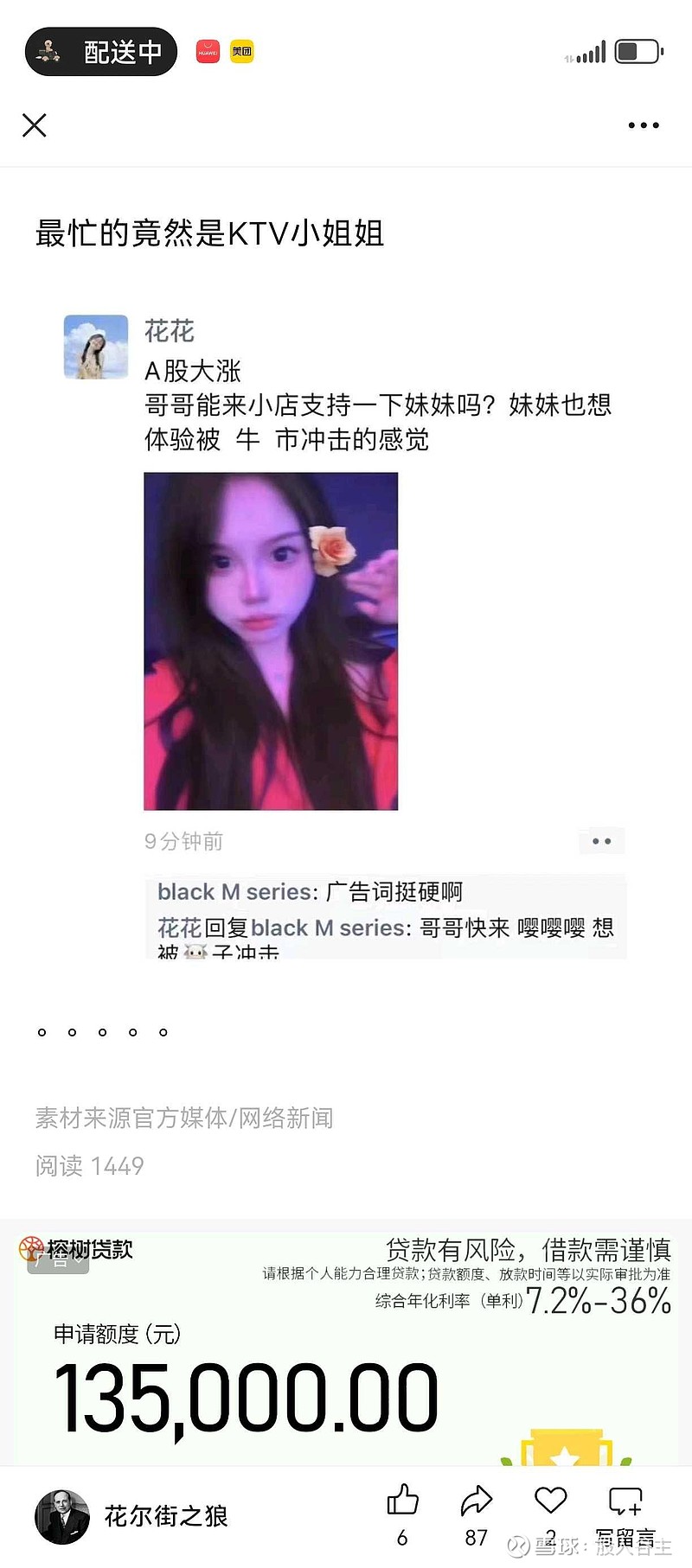Close the article with the X icon

34,125
